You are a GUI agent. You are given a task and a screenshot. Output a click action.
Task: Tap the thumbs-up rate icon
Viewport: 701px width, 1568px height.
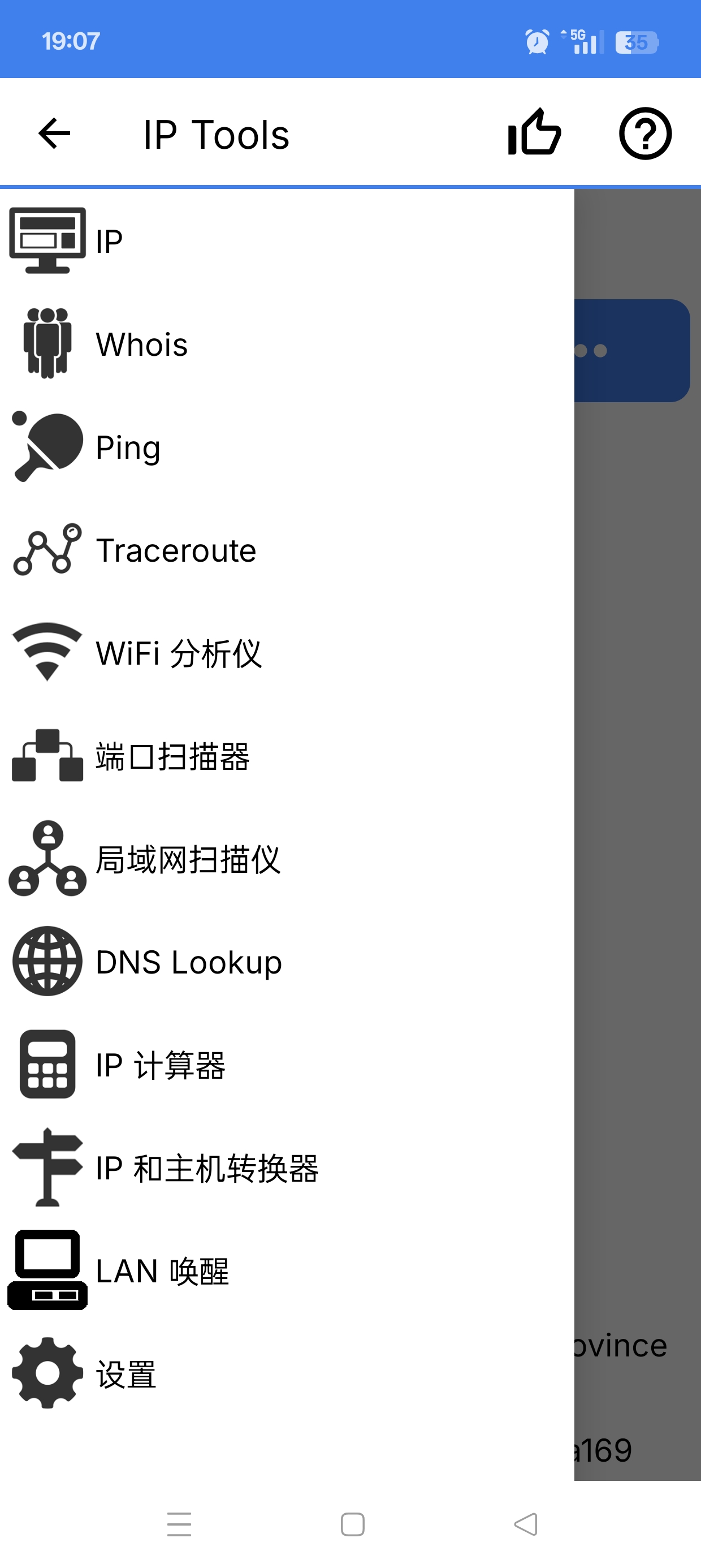pyautogui.click(x=534, y=133)
